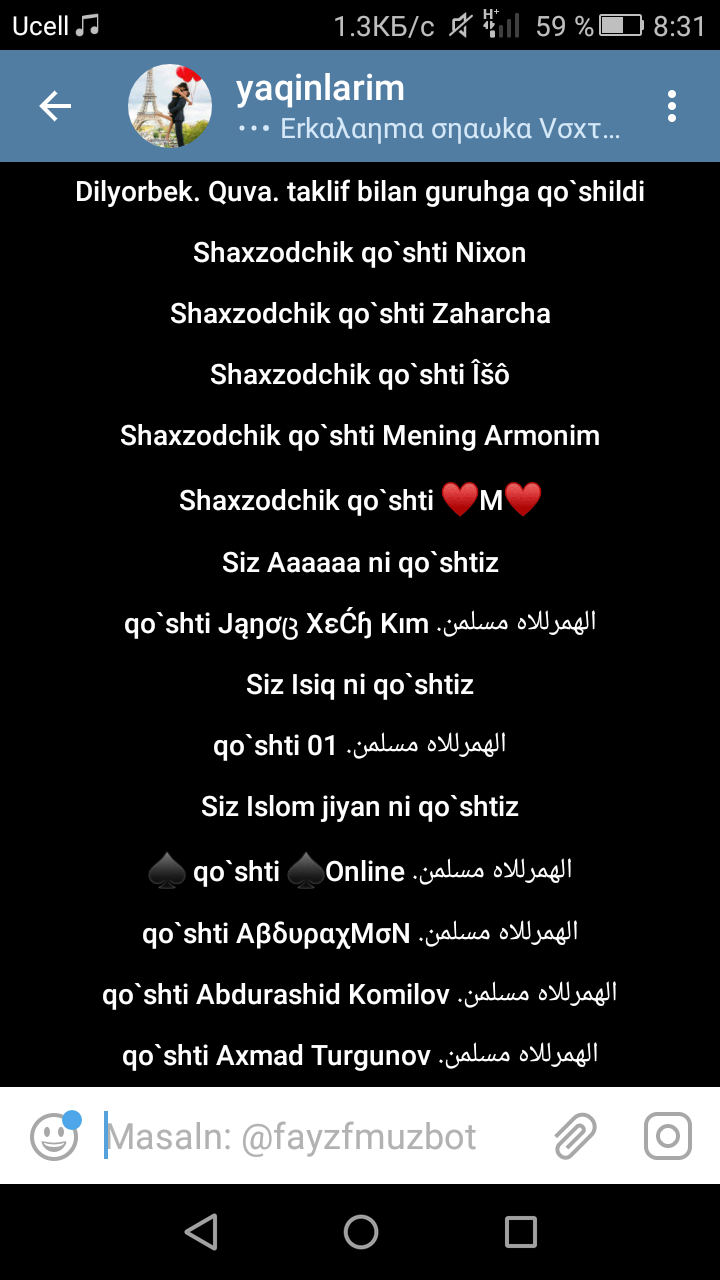This screenshot has width=720, height=1280.
Task: Open the camera icon in the message bar
Action: click(x=667, y=1136)
